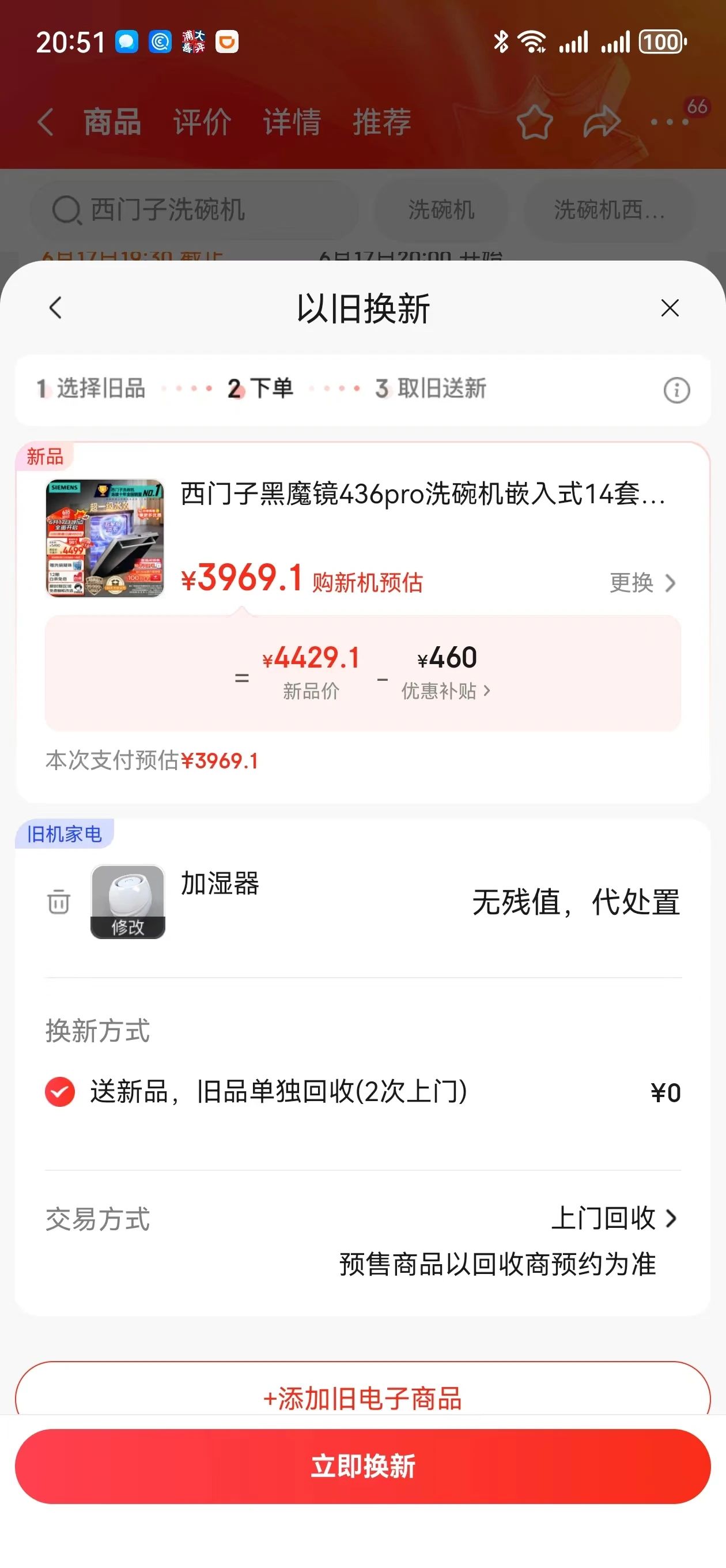Delete the 加湿器 old appliance
The height and width of the screenshot is (1568, 726).
pos(58,902)
